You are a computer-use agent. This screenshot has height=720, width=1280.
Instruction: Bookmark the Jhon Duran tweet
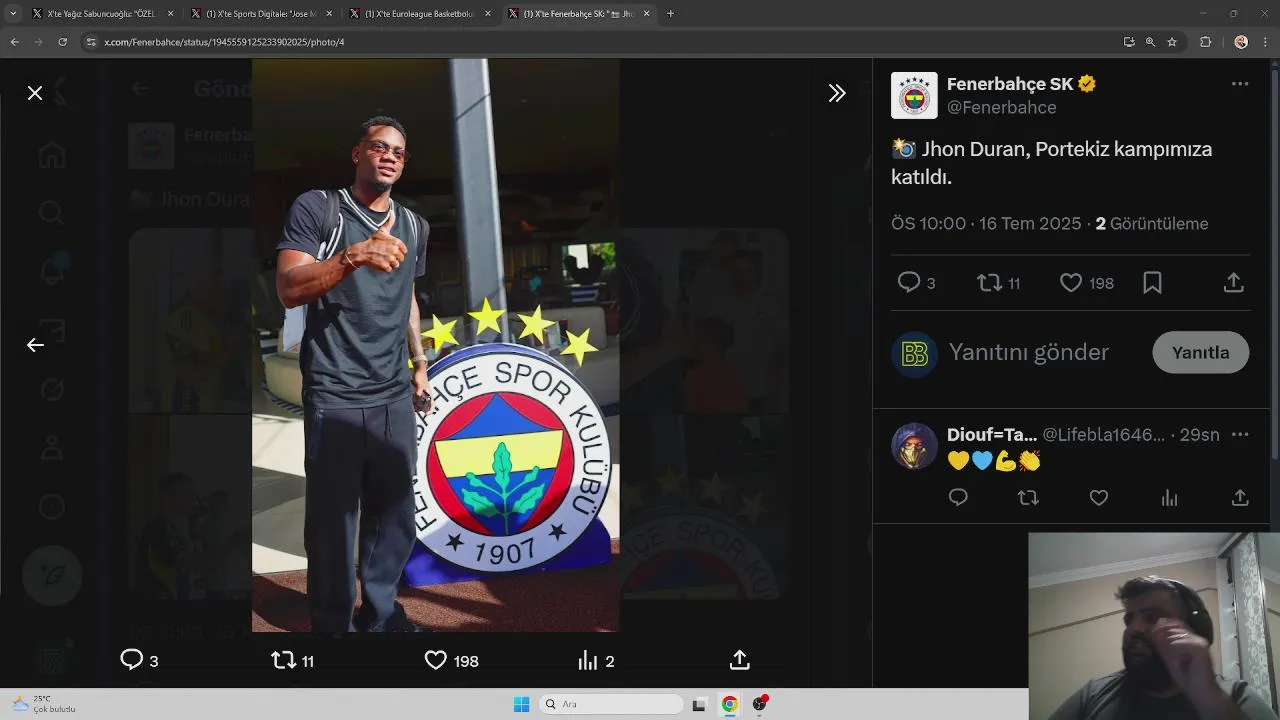[1152, 283]
